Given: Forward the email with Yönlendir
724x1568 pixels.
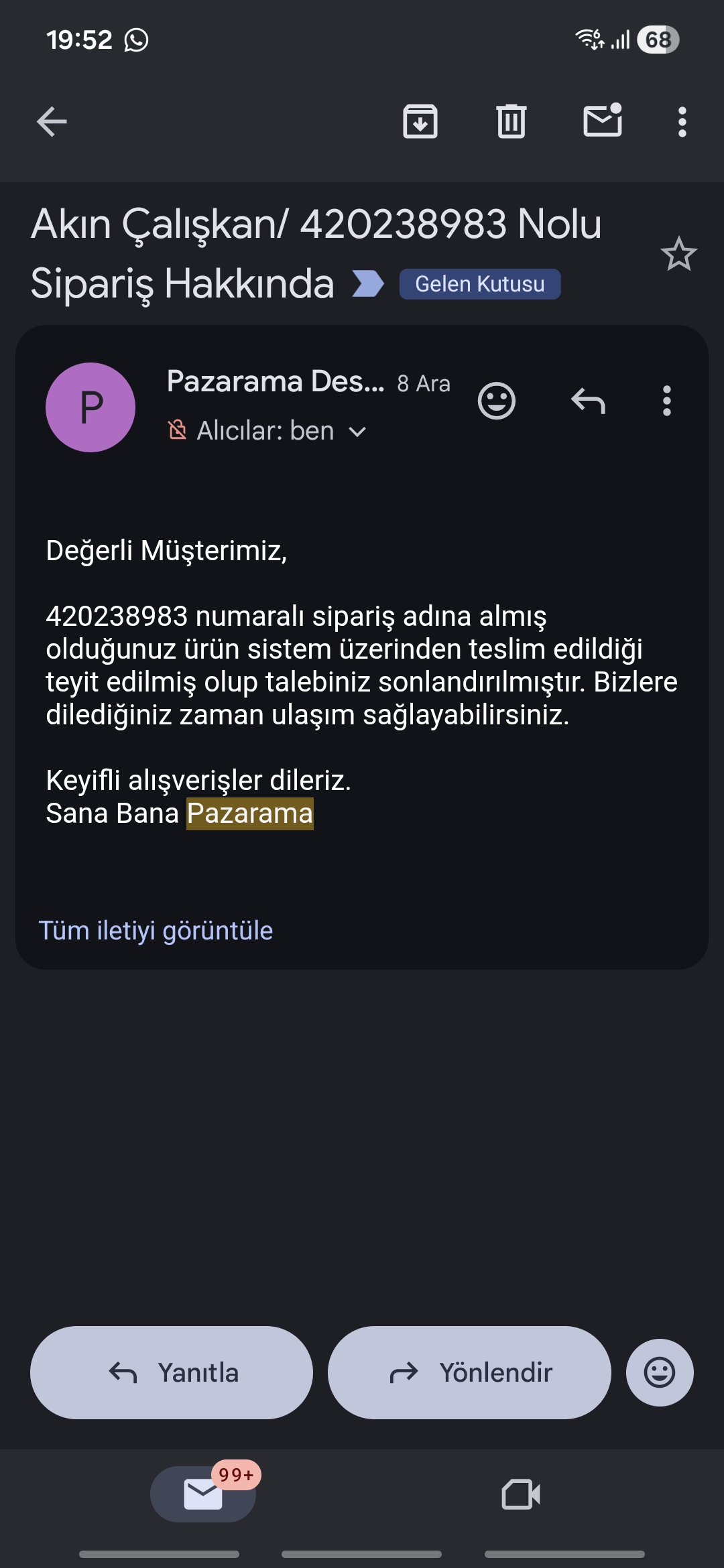Looking at the screenshot, I should point(469,1372).
